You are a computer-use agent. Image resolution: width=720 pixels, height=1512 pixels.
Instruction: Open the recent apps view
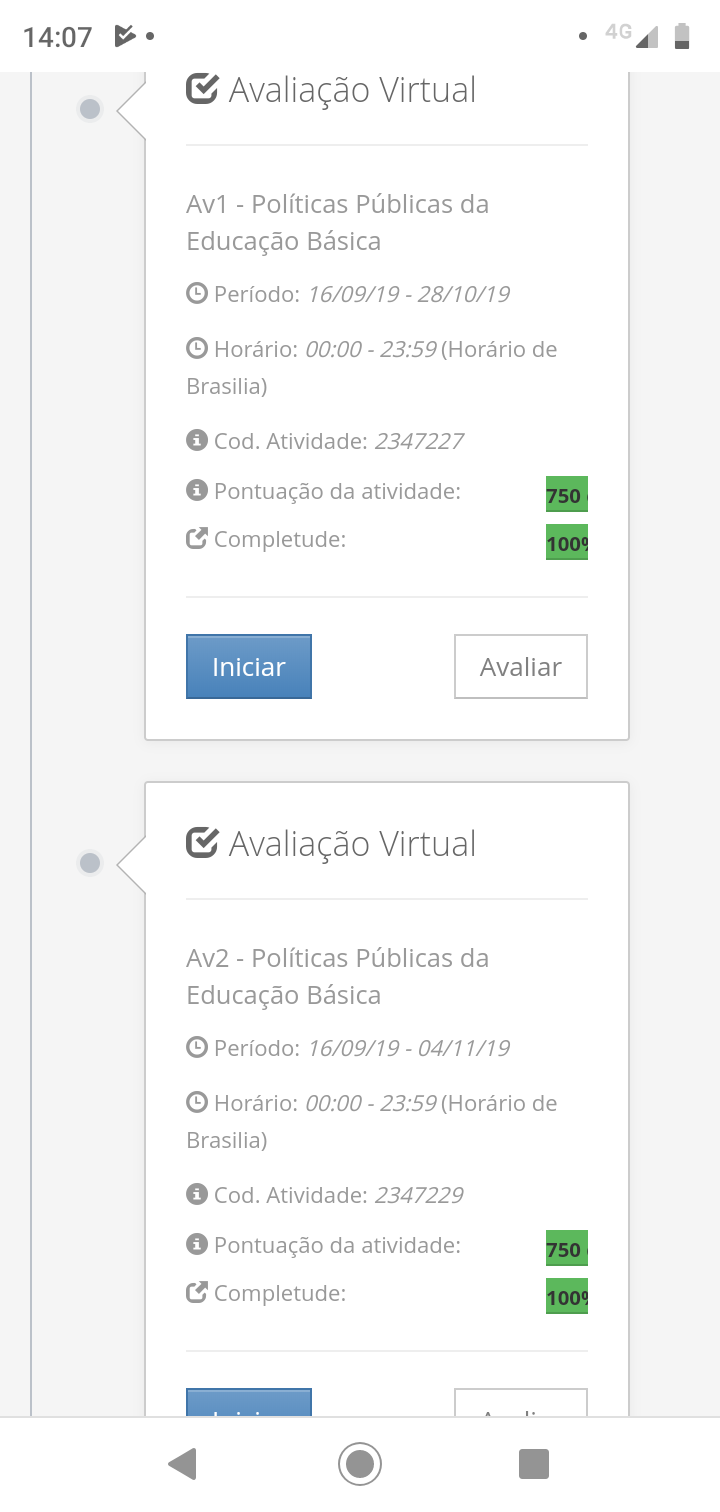[x=534, y=1464]
